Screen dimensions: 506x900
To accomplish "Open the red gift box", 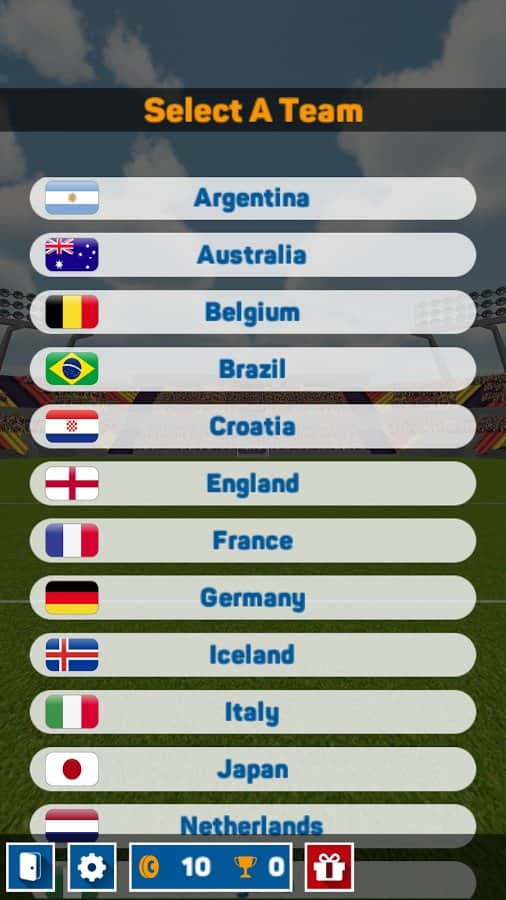I will point(329,867).
